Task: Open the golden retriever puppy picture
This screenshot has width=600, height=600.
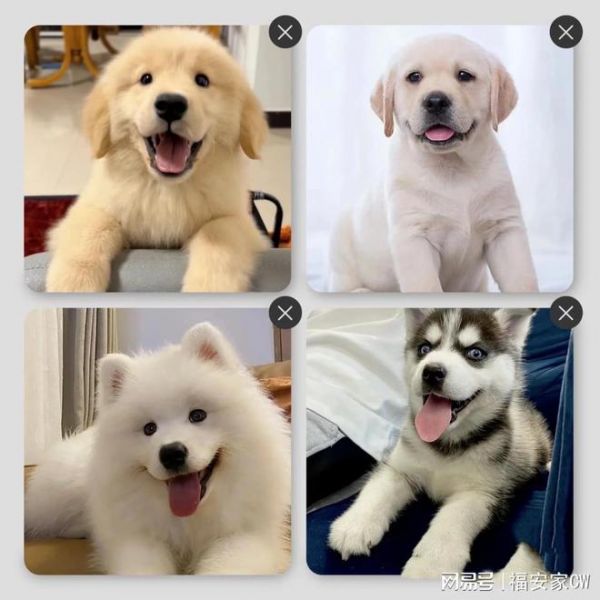Action: (x=158, y=160)
